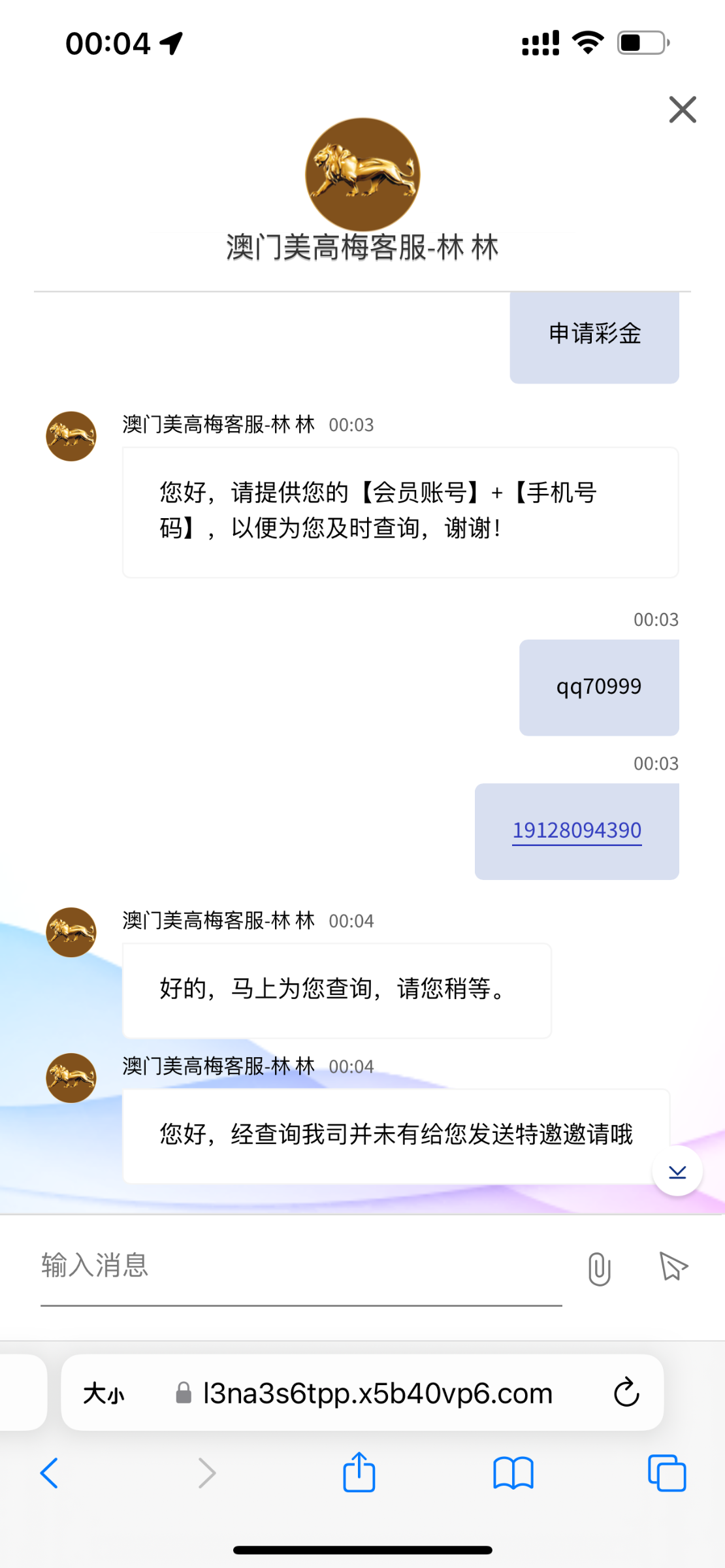
Task: Reload the page in Safari
Action: click(626, 1392)
